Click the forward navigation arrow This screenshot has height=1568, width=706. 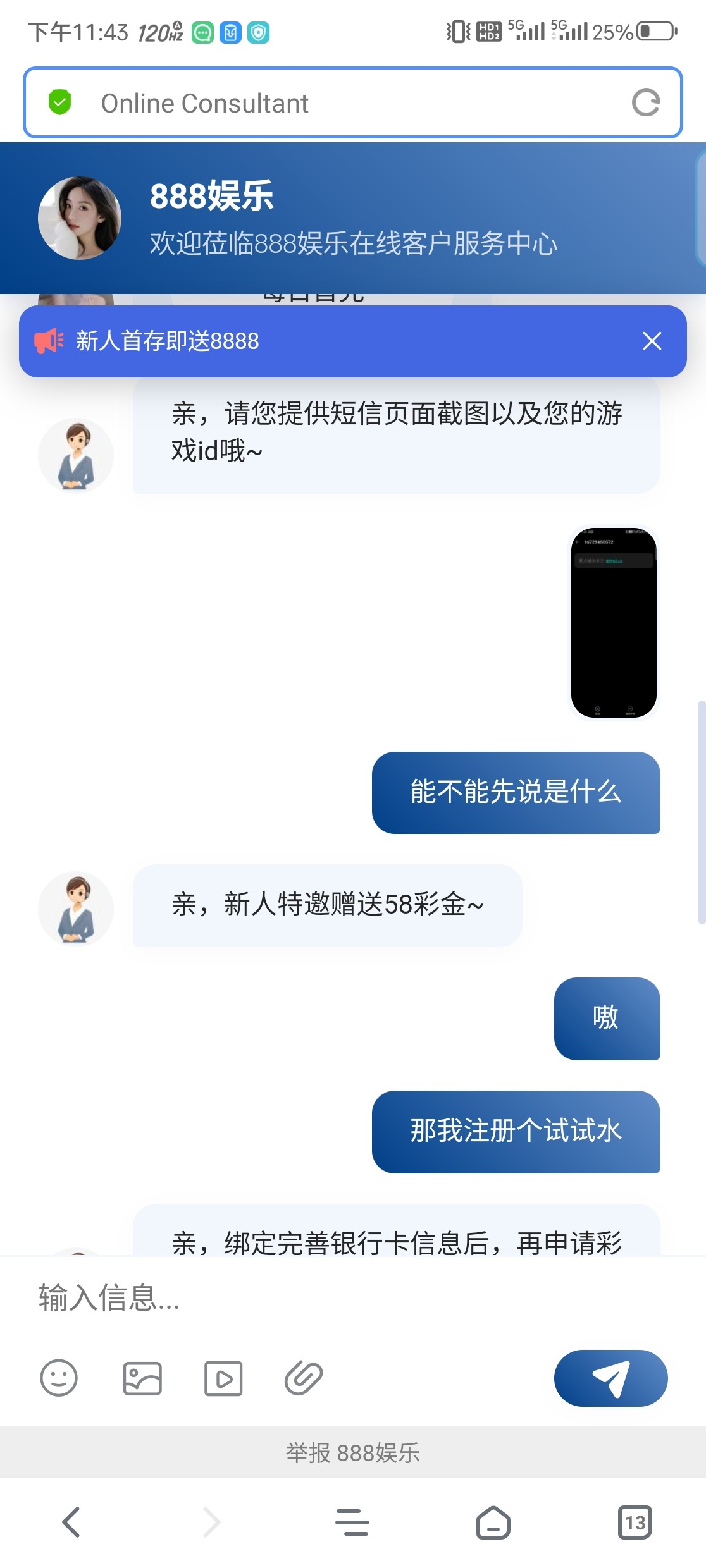pyautogui.click(x=211, y=1522)
